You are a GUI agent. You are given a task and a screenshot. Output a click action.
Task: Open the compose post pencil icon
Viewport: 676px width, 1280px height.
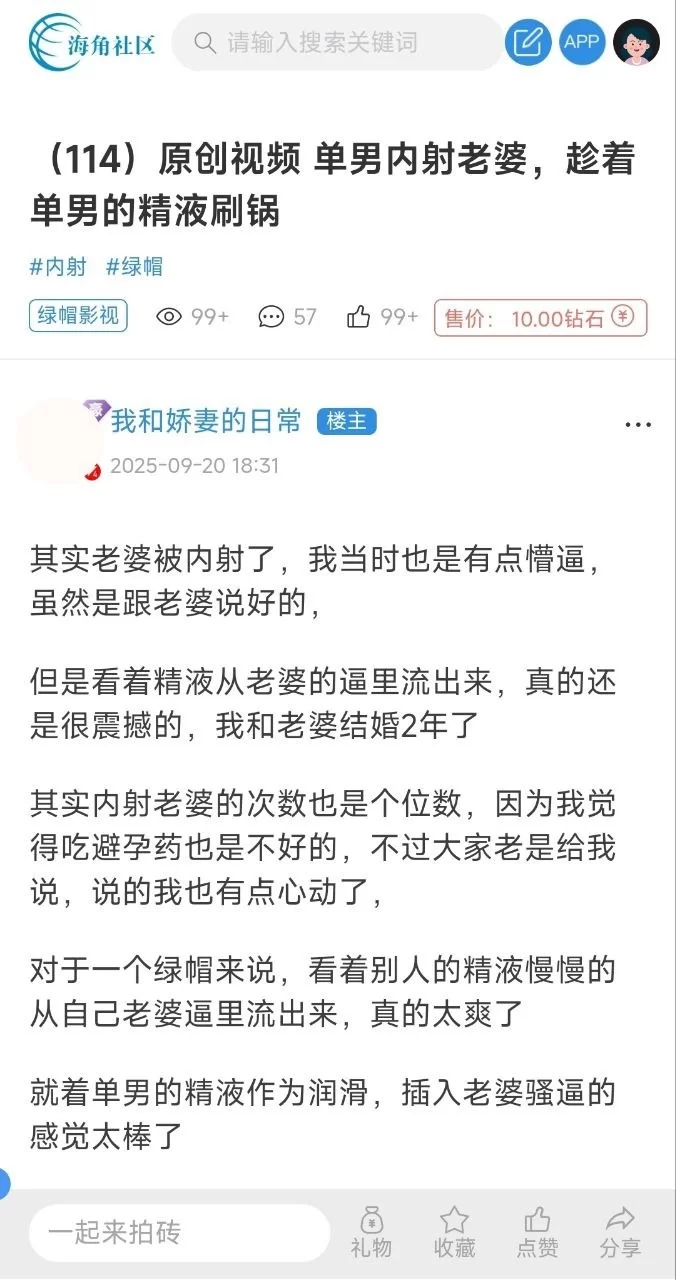tap(528, 42)
